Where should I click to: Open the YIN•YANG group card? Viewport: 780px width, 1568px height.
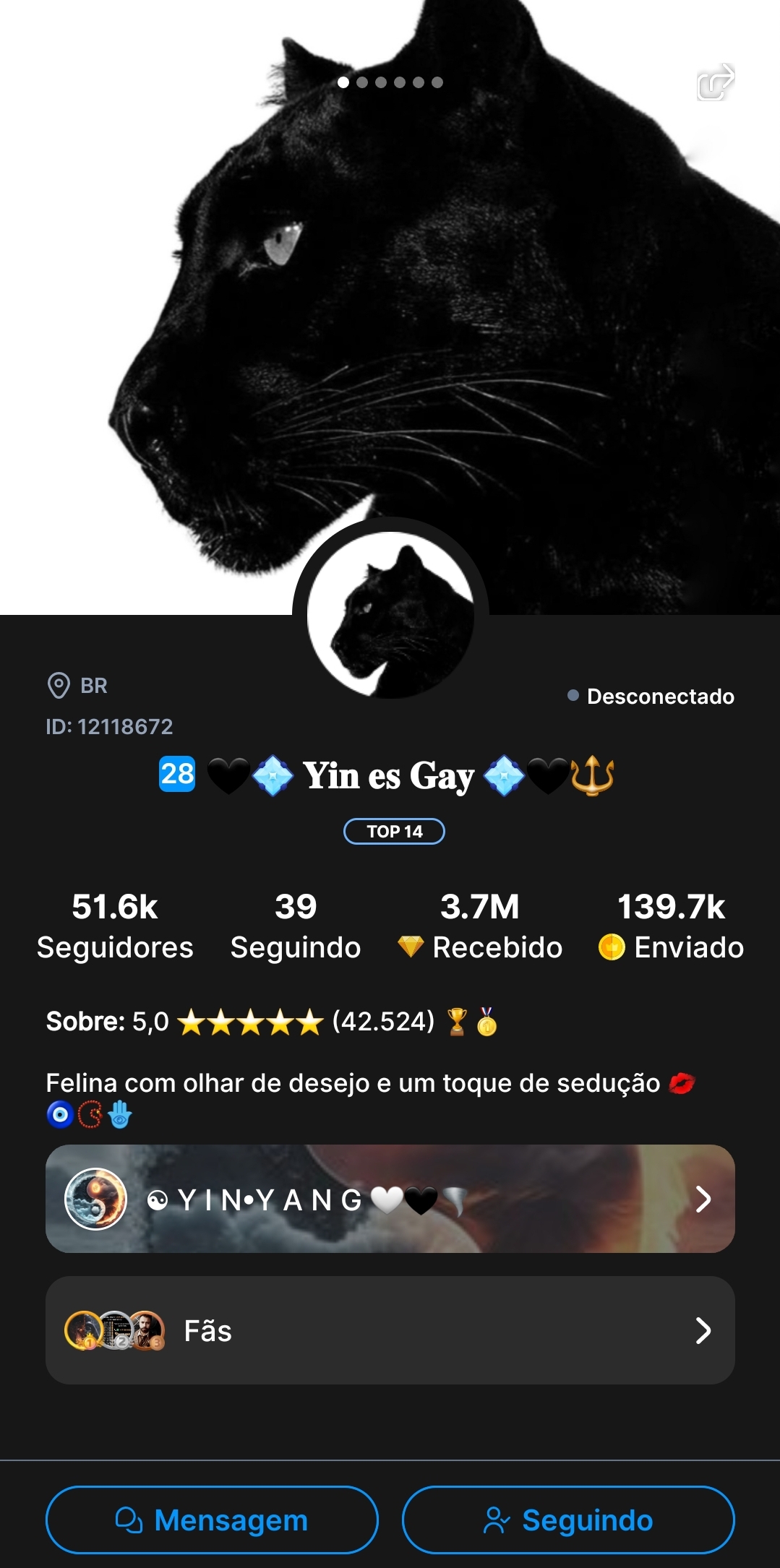click(390, 1199)
